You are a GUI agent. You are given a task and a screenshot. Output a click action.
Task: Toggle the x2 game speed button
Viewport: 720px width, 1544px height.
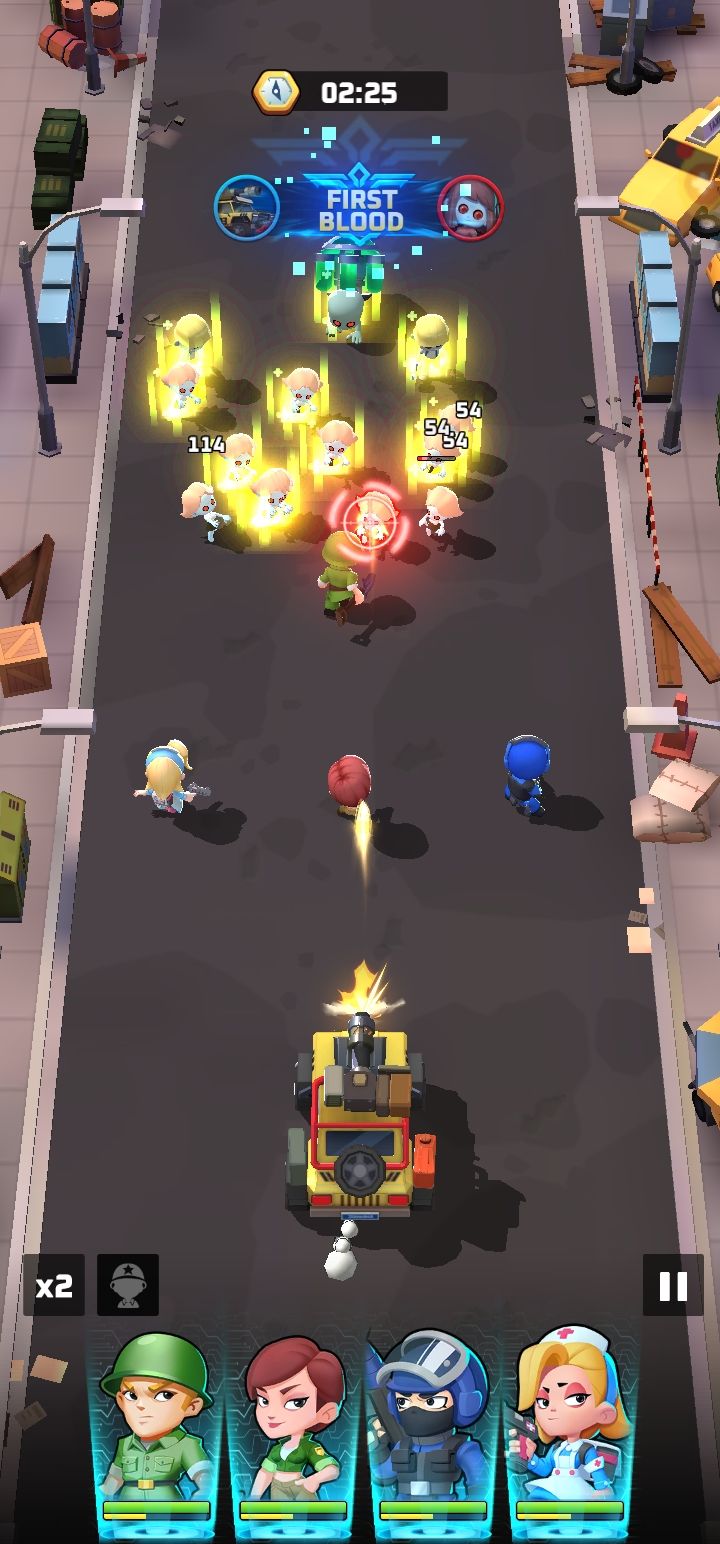point(54,1285)
